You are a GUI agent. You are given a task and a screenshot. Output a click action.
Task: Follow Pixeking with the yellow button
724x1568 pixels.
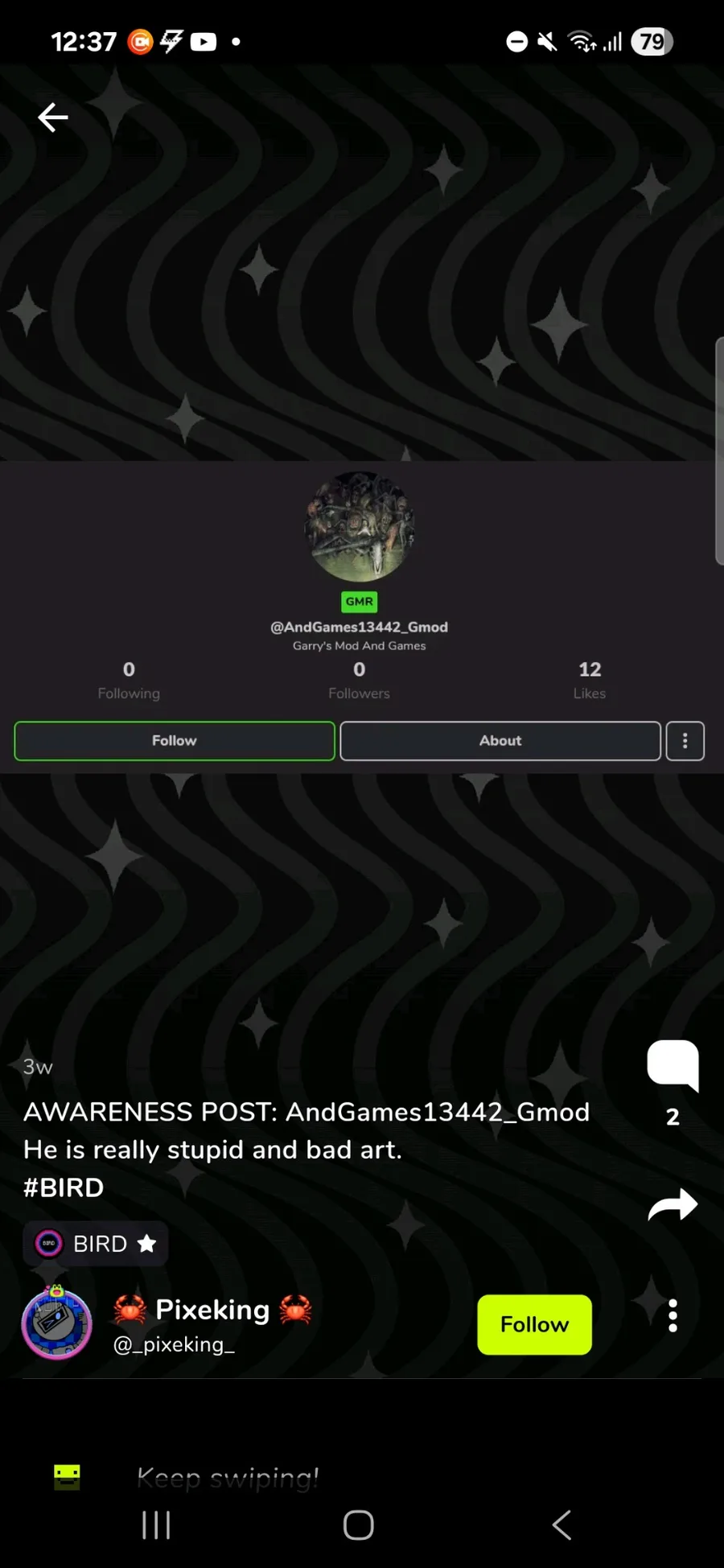[534, 1324]
